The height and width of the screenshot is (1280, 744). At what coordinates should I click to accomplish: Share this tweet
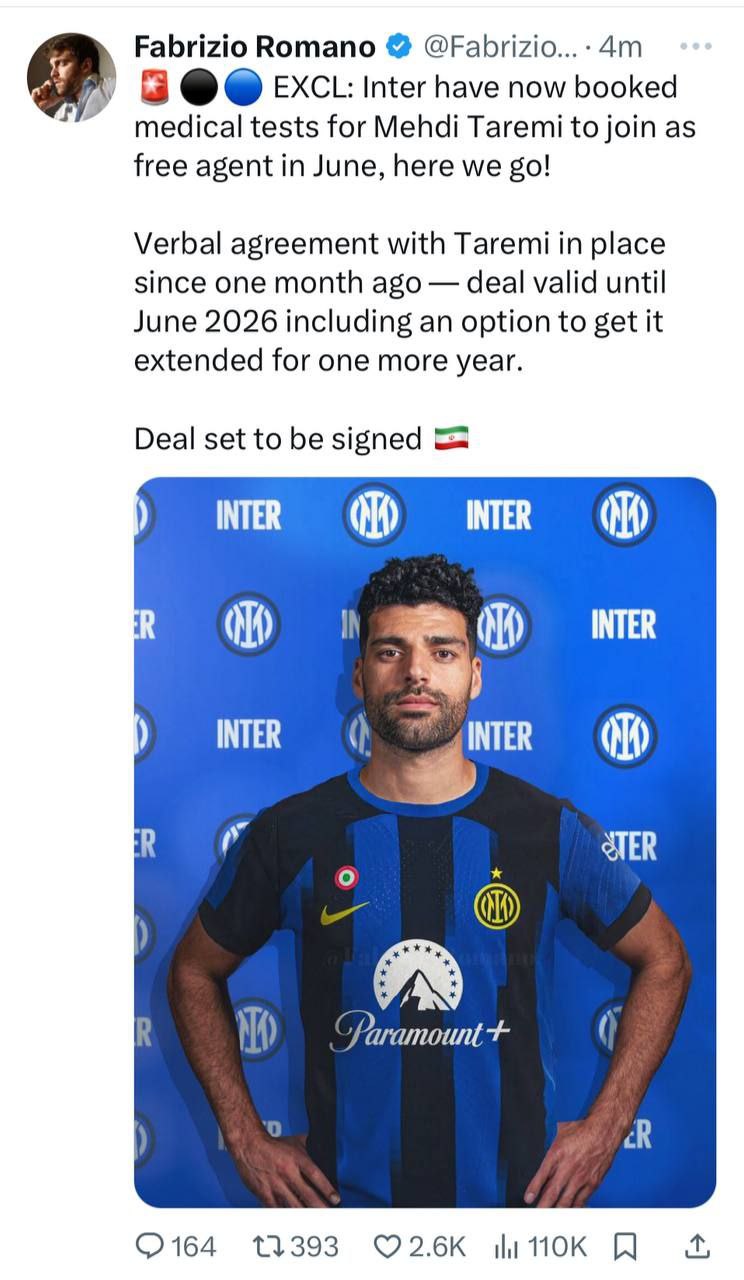[698, 1246]
